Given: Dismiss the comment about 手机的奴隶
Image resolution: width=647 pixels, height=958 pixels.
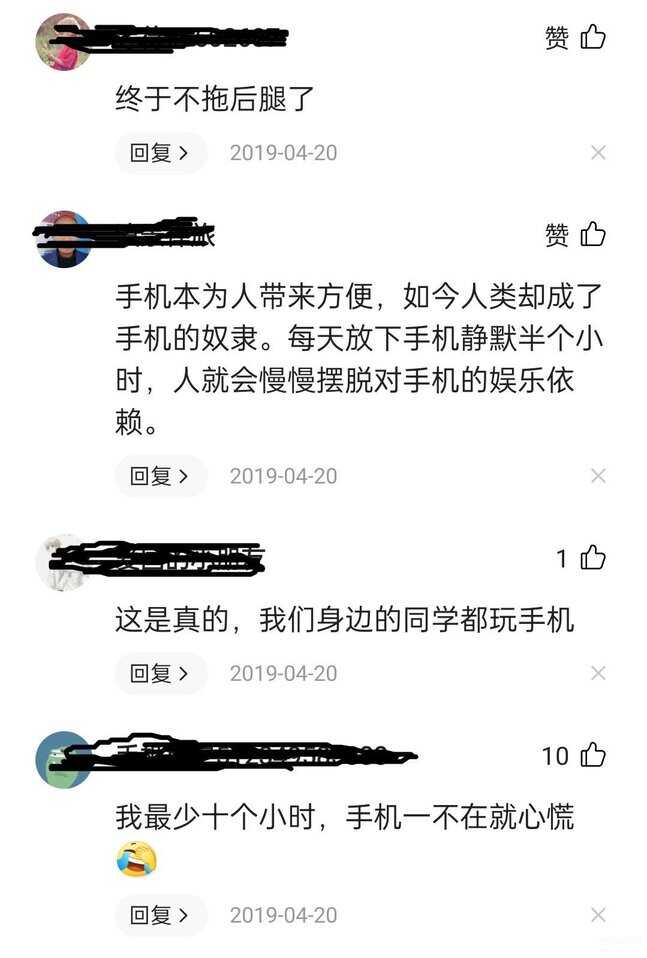Looking at the screenshot, I should point(598,476).
